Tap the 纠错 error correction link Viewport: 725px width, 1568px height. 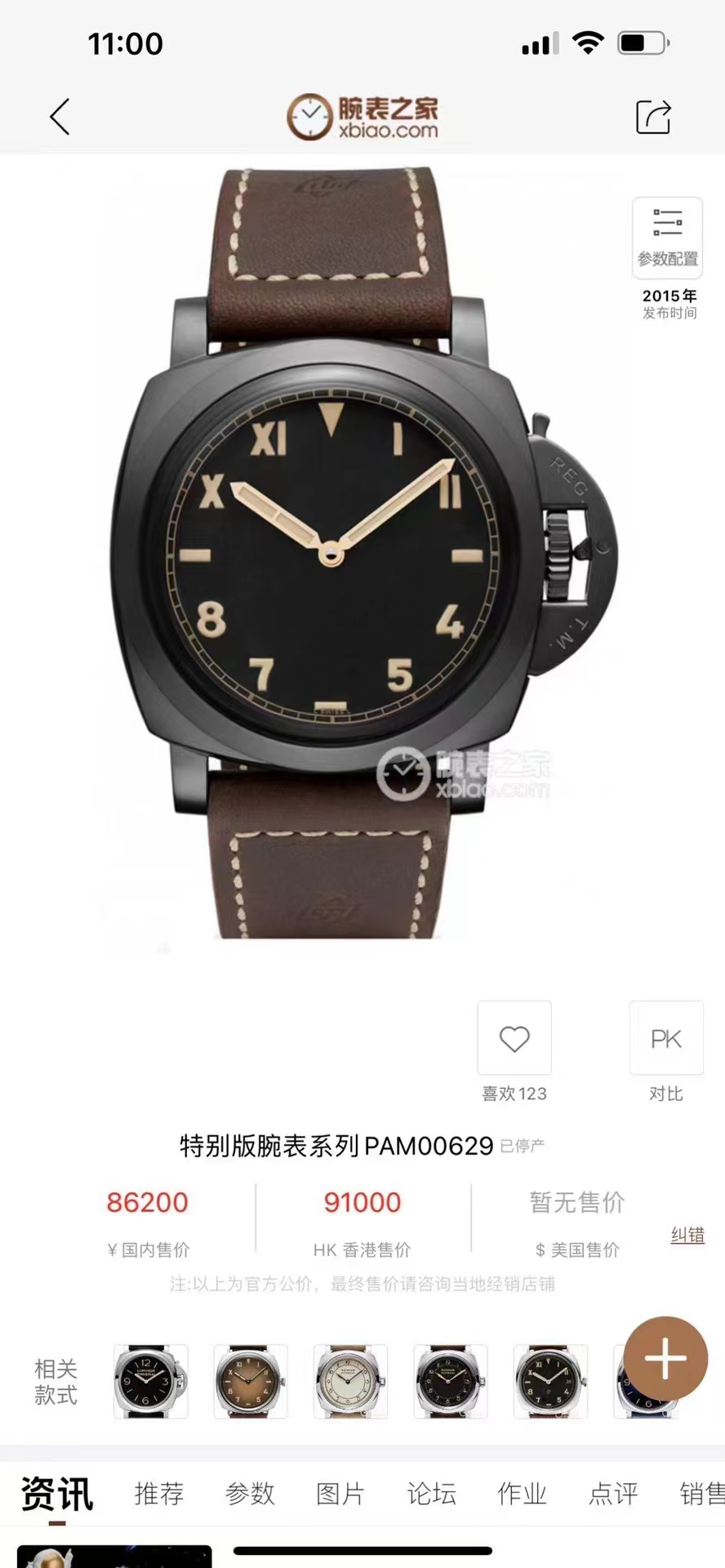tap(687, 1235)
